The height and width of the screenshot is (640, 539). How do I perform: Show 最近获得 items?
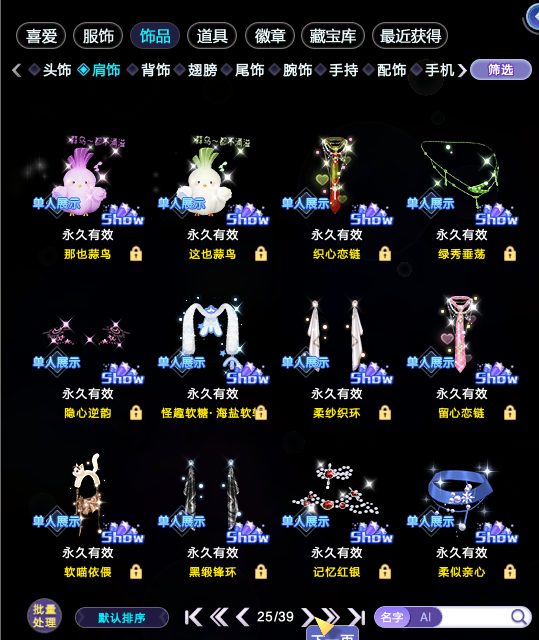[x=410, y=36]
